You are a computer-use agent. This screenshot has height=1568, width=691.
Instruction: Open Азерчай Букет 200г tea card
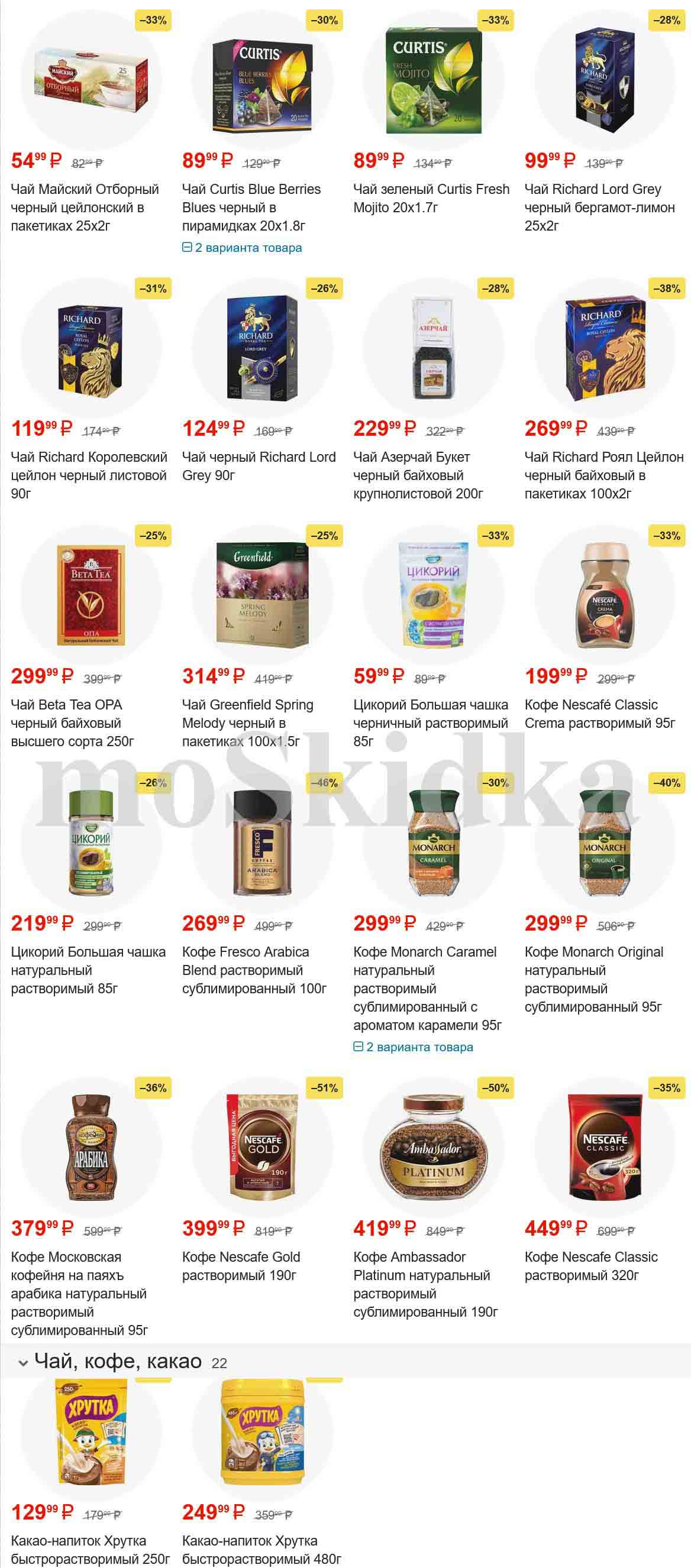click(418, 475)
